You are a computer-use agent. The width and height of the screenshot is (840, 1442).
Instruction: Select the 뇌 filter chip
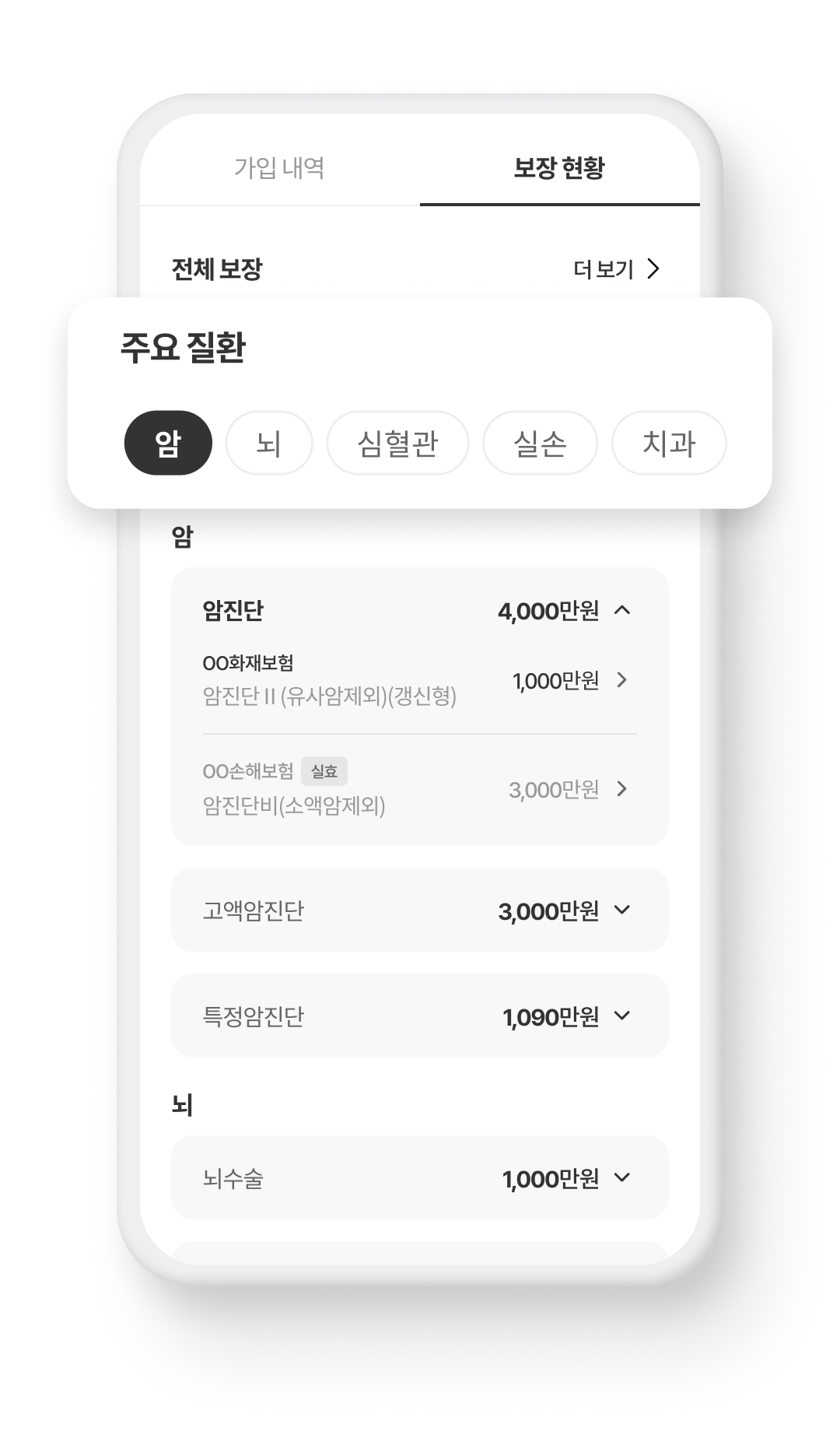269,443
